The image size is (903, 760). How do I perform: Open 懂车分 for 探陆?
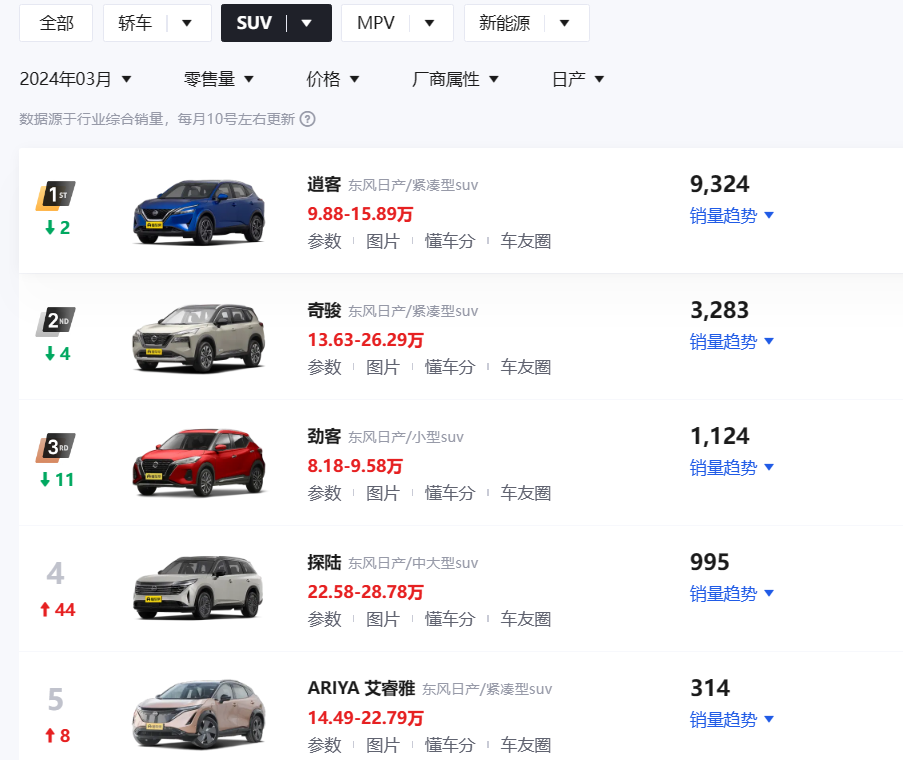coord(449,619)
